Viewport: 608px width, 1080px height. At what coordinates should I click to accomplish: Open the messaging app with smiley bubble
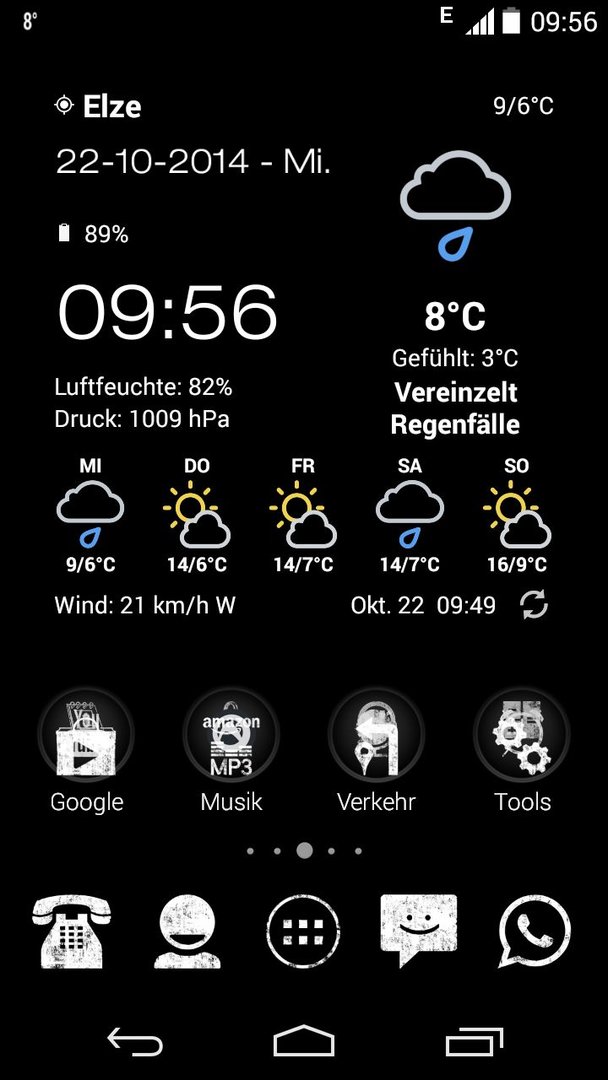(419, 930)
